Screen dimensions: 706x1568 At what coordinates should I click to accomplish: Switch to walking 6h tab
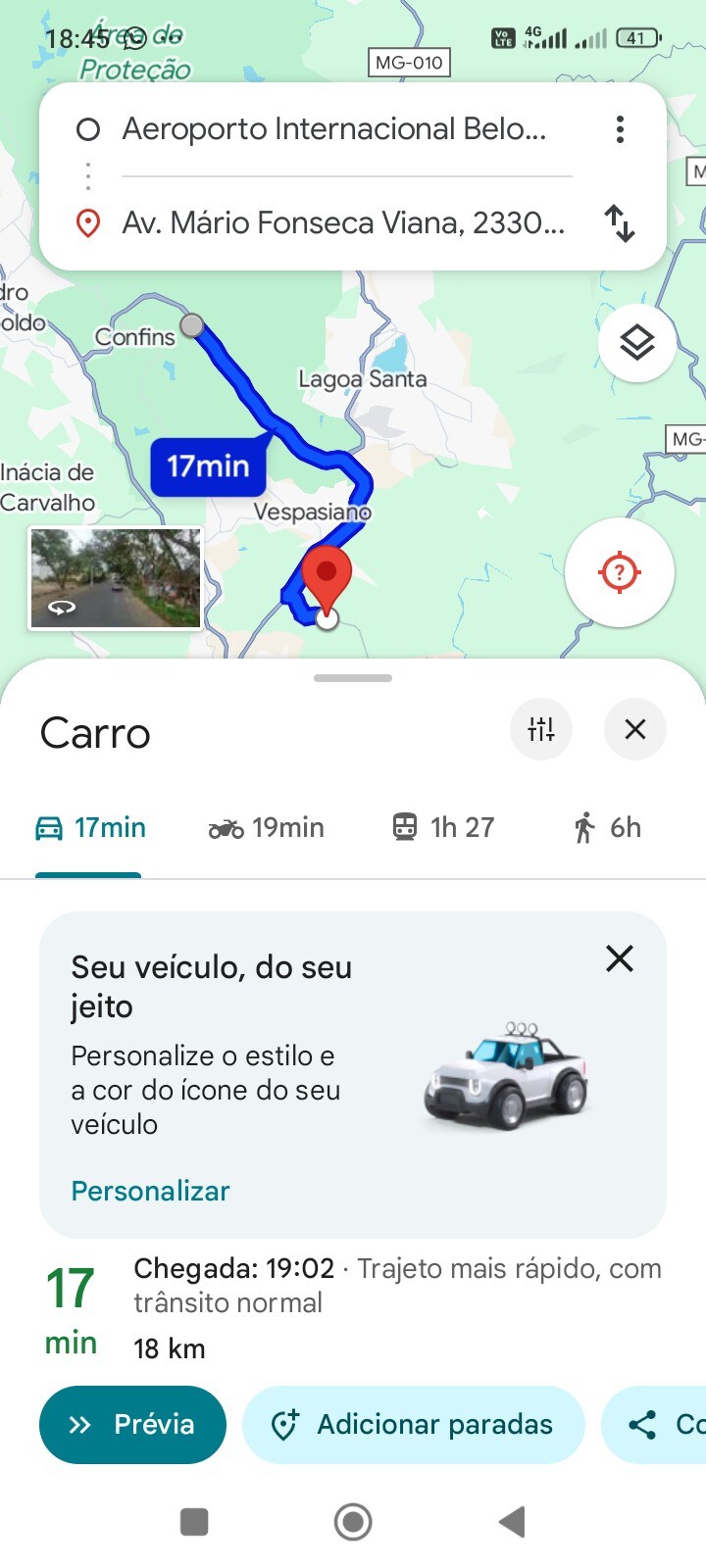tap(608, 828)
